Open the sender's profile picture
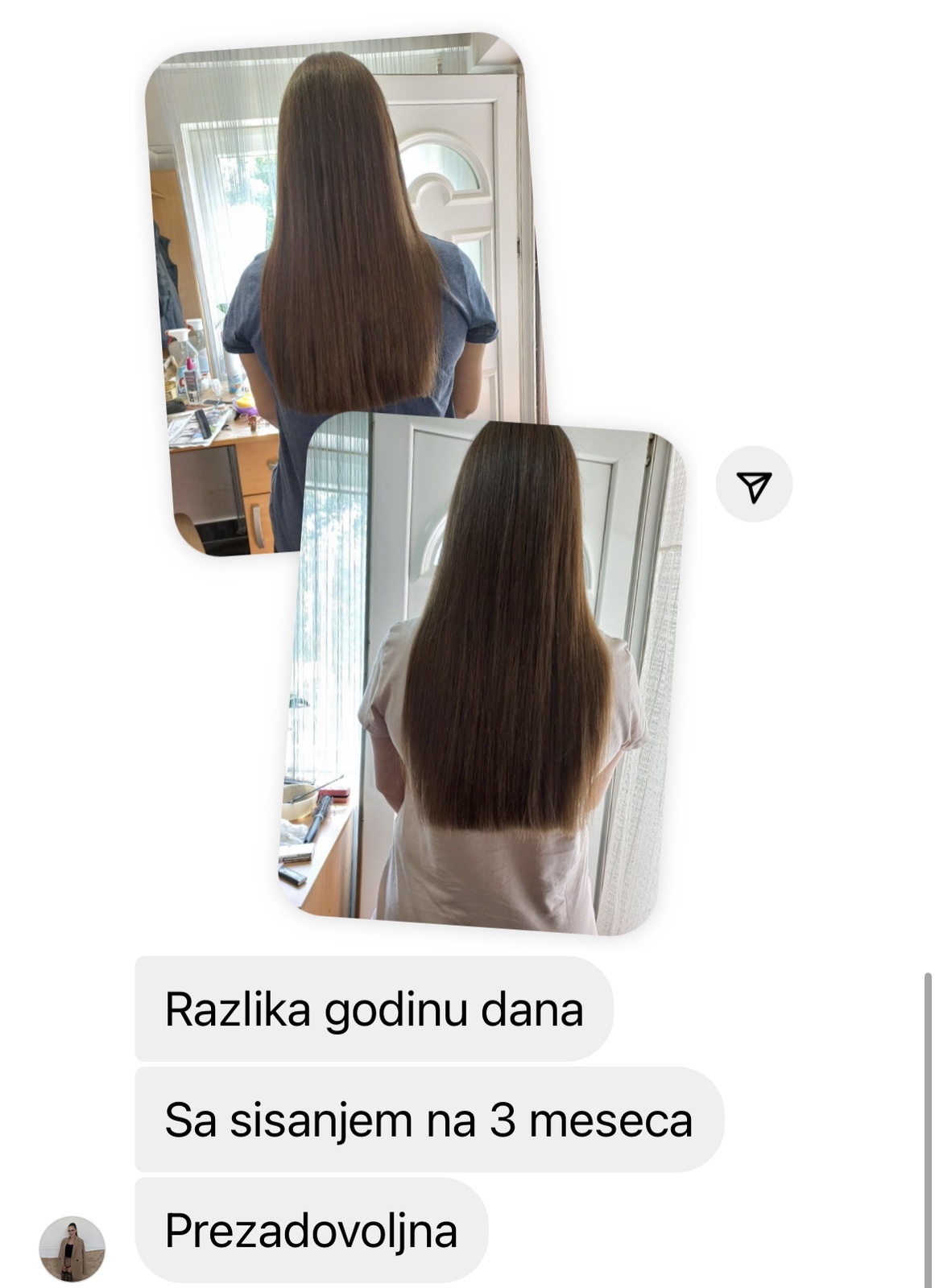 pyautogui.click(x=72, y=1249)
